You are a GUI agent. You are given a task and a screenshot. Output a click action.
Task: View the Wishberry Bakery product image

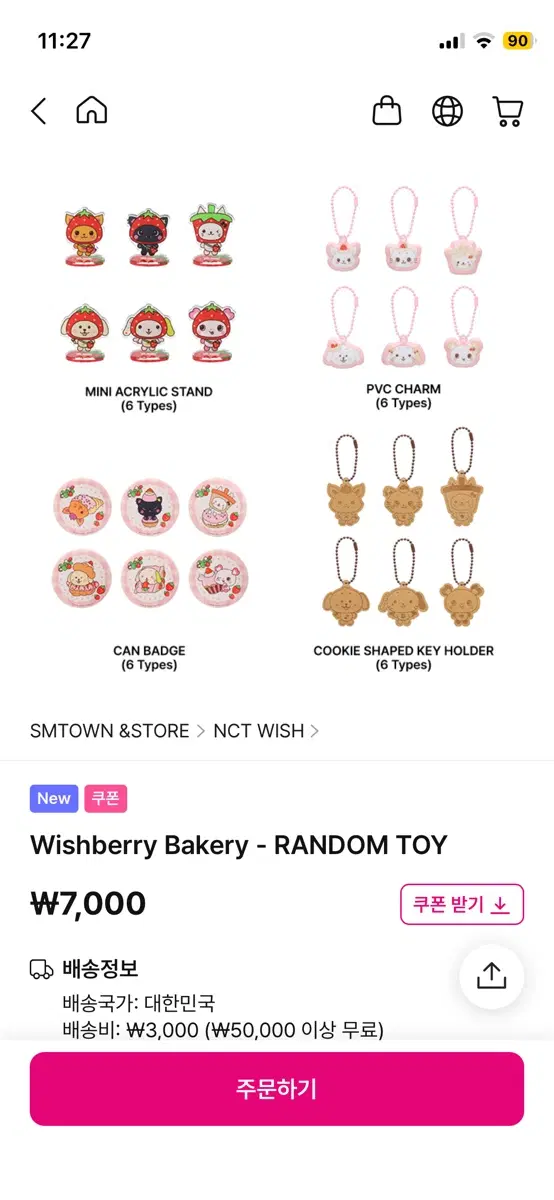[277, 429]
